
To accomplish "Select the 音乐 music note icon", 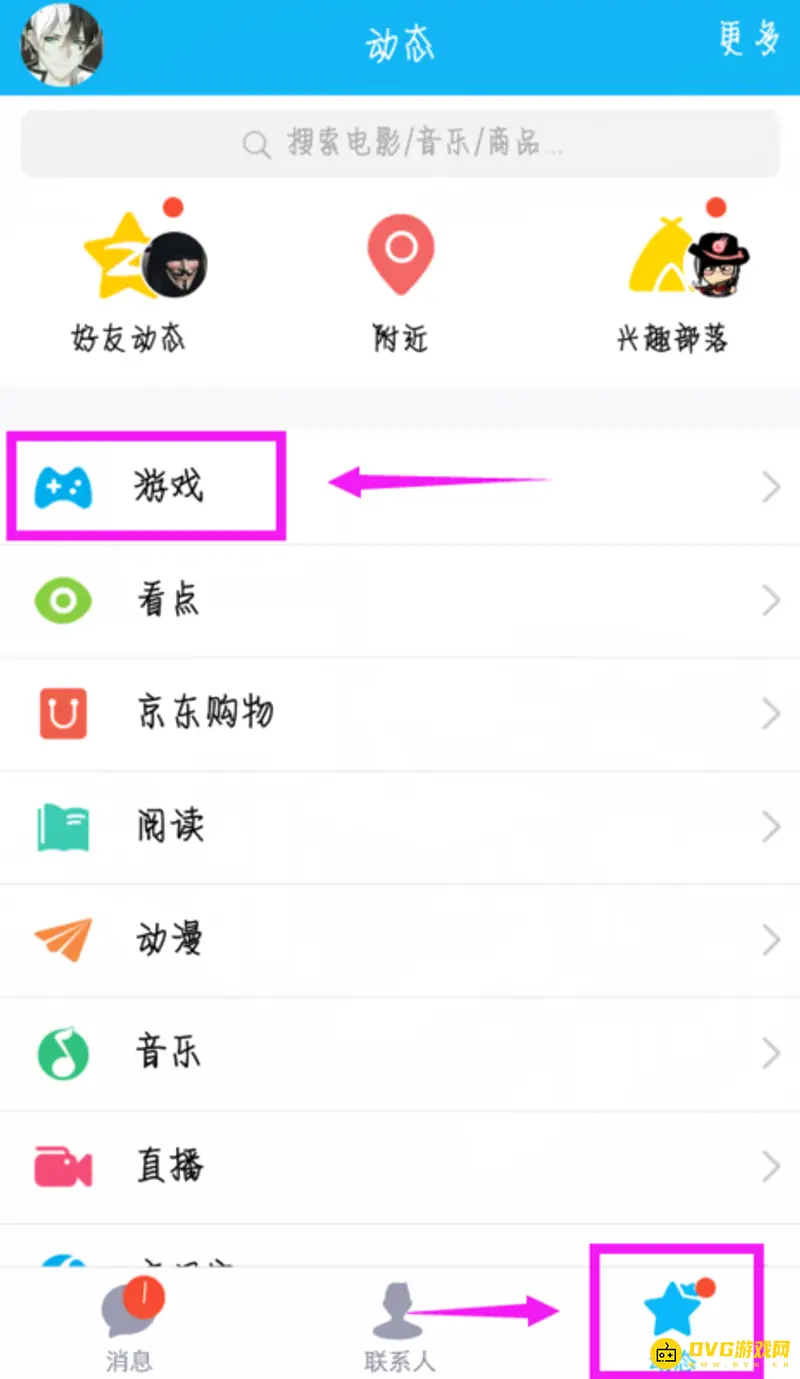I will [x=63, y=1053].
